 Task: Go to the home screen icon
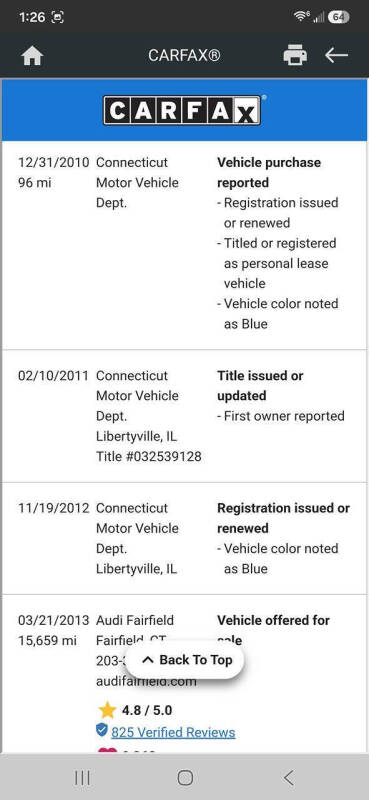tap(32, 55)
